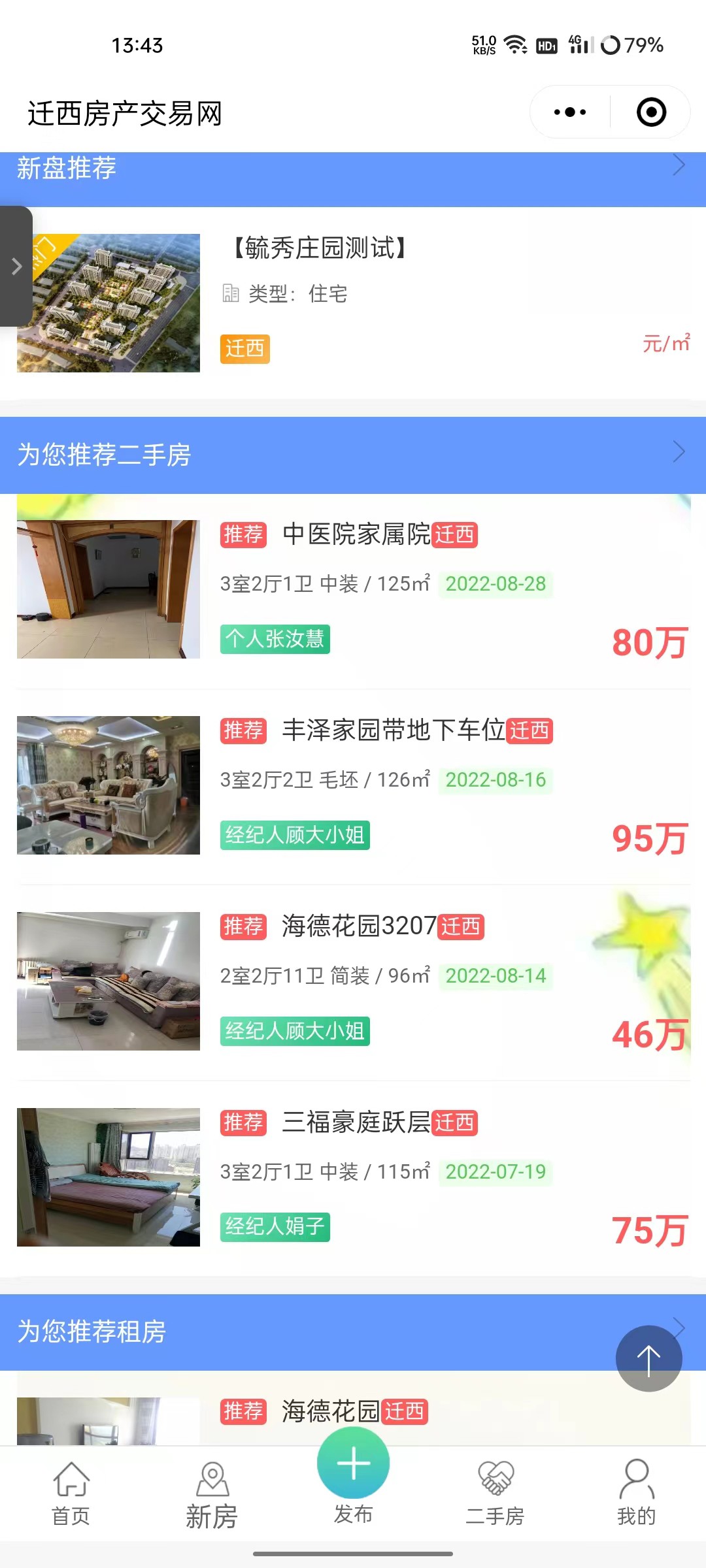View the 丰泽家园带地下车位 listing
This screenshot has width=706, height=1568.
coord(353,785)
